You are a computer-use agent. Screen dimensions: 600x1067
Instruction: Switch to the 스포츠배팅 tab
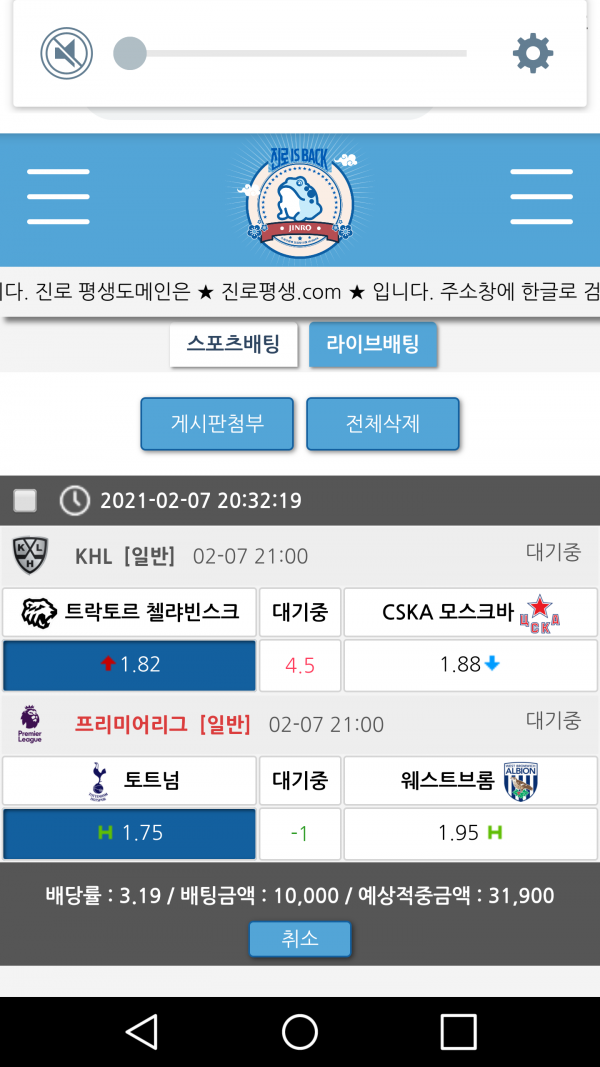pos(233,345)
